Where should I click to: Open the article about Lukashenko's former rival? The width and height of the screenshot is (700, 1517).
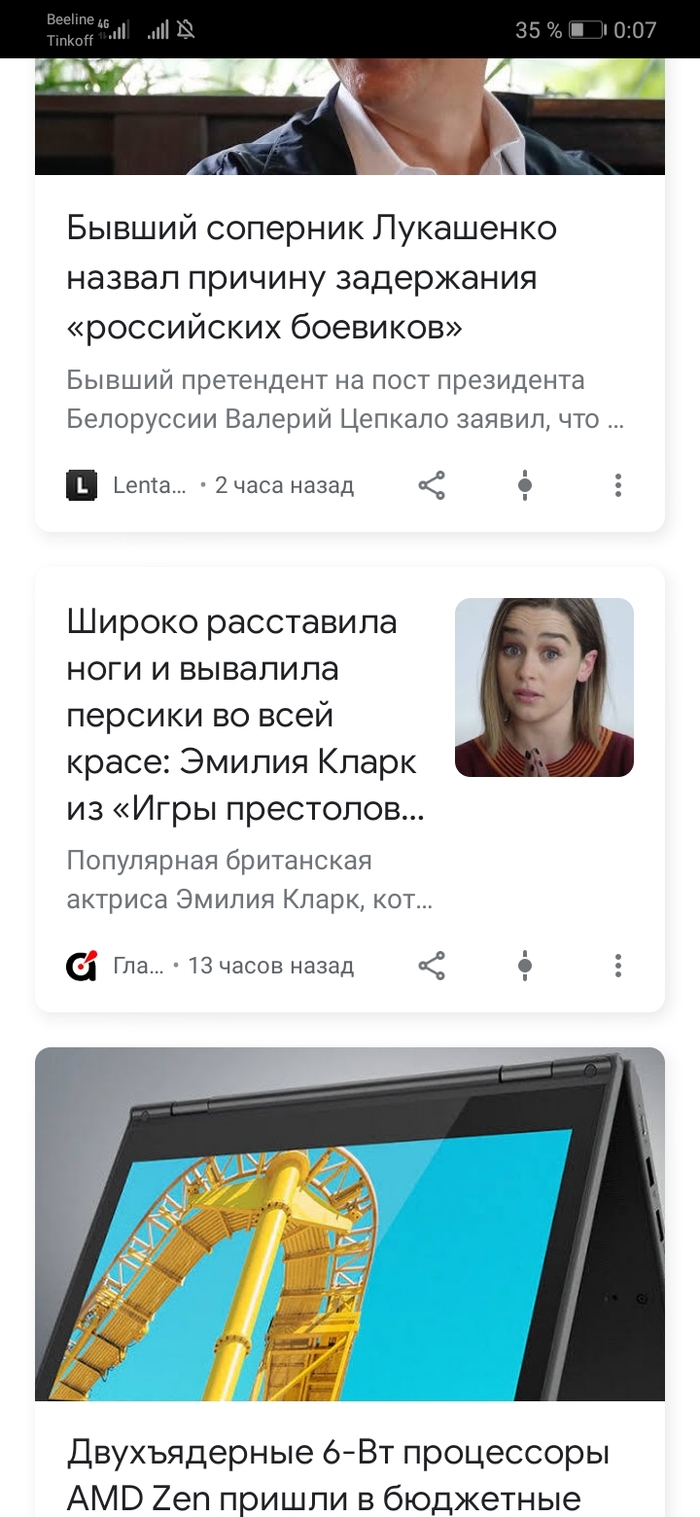tap(312, 276)
